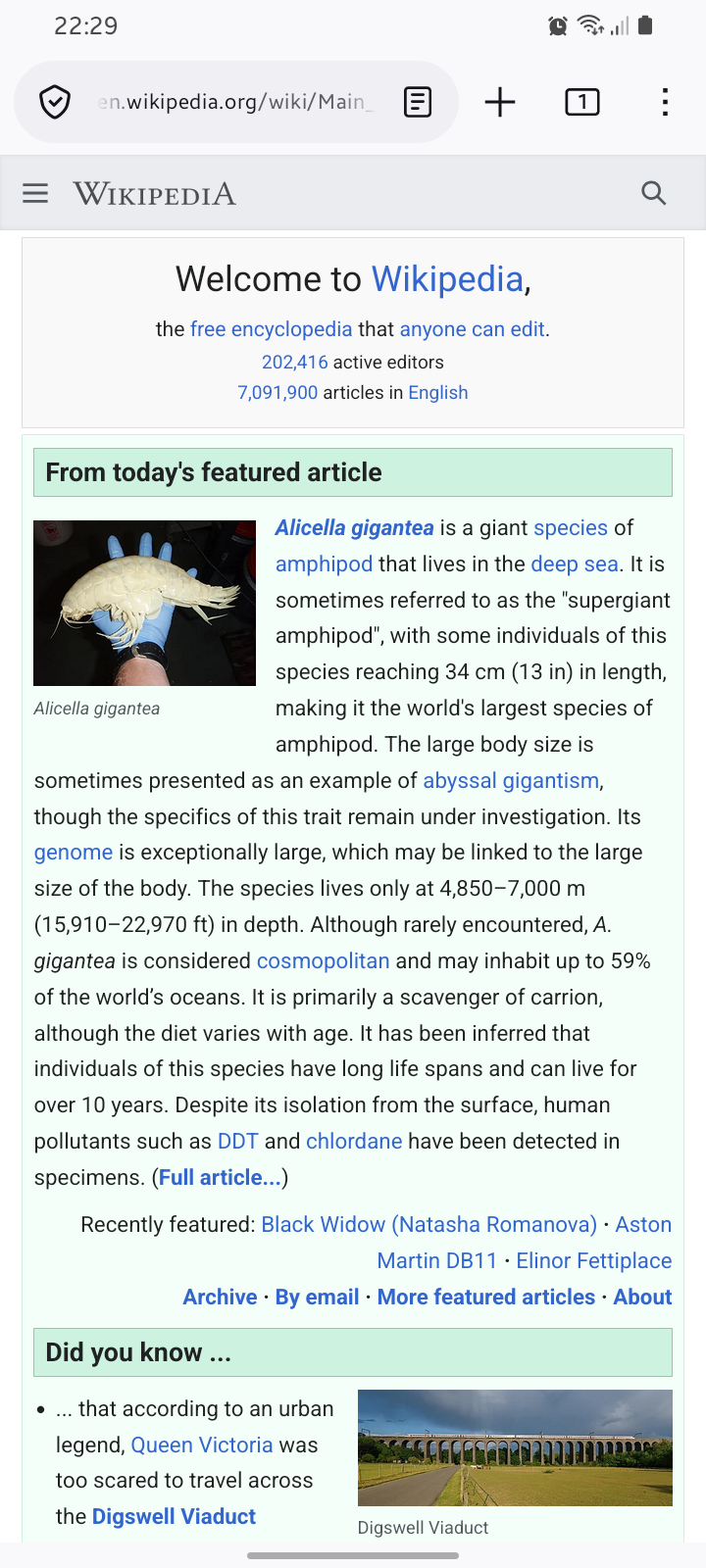Image resolution: width=706 pixels, height=1568 pixels.
Task: Enable reader view for this page
Action: [418, 102]
